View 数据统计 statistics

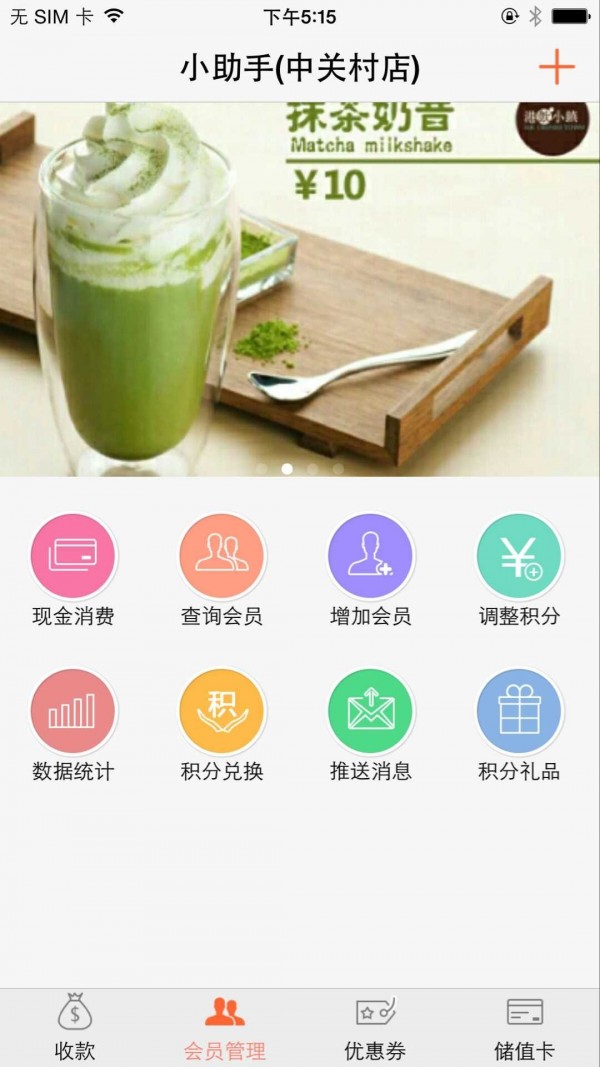pyautogui.click(x=74, y=712)
